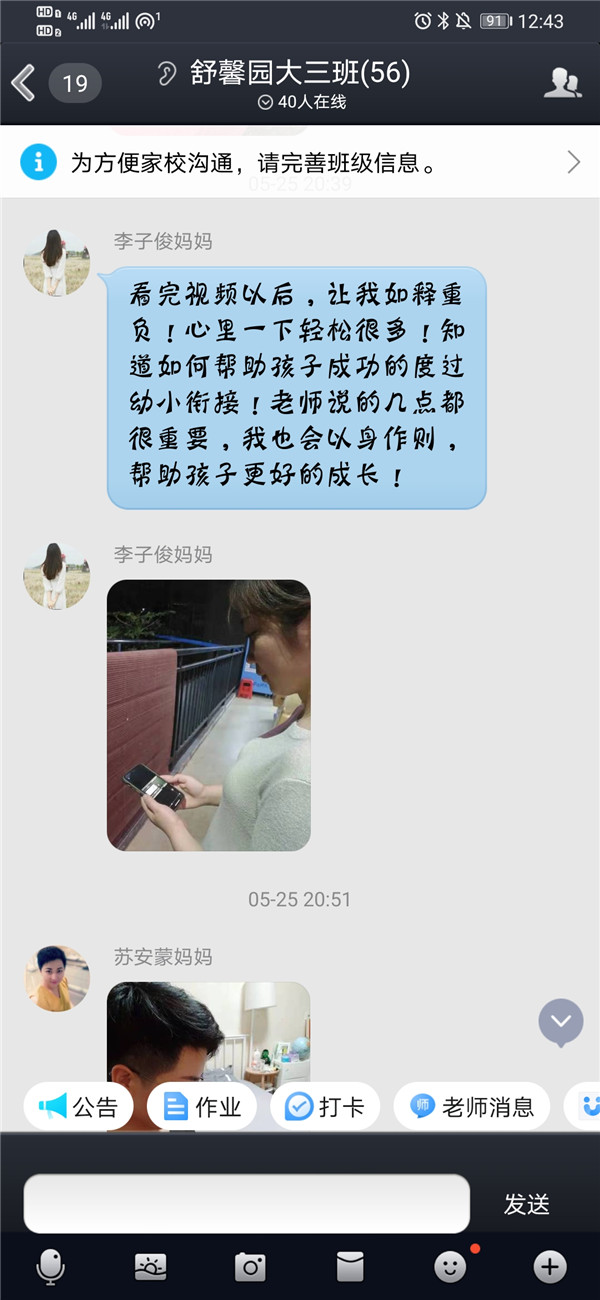Start voice input with microphone icon
Image resolution: width=600 pixels, height=1300 pixels.
point(50,1267)
